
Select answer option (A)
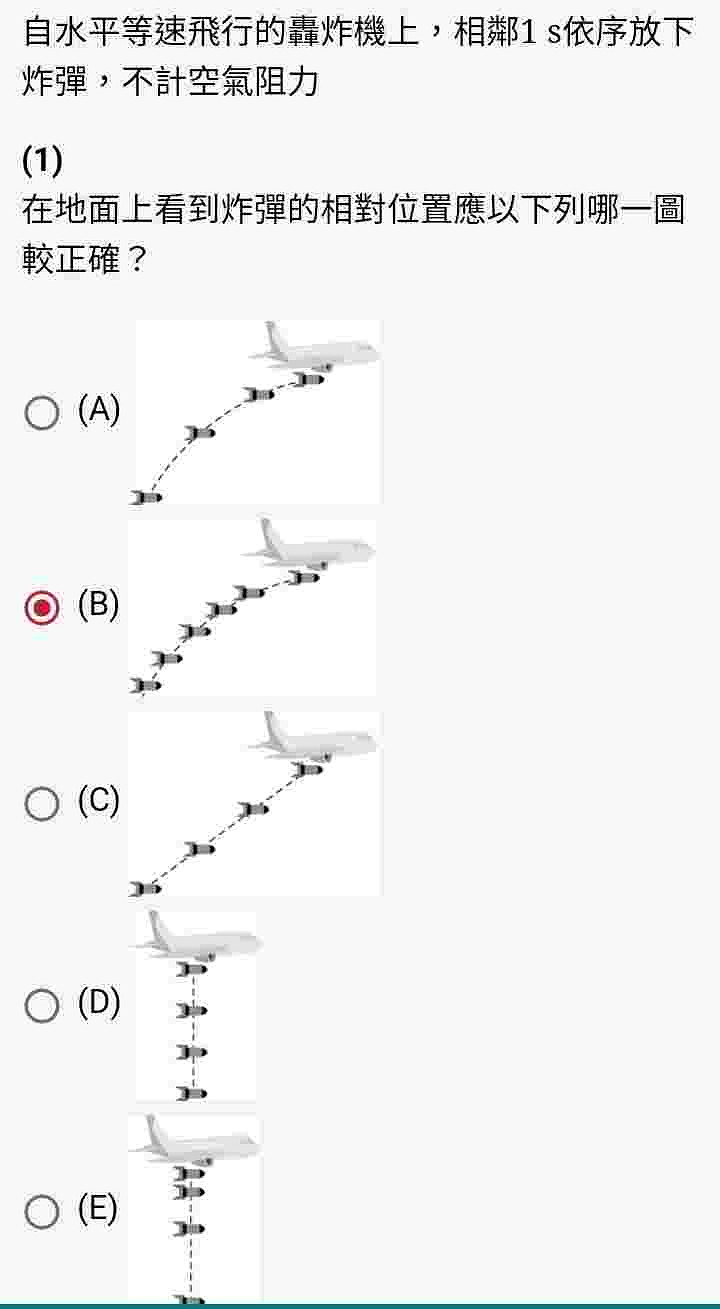coord(42,412)
